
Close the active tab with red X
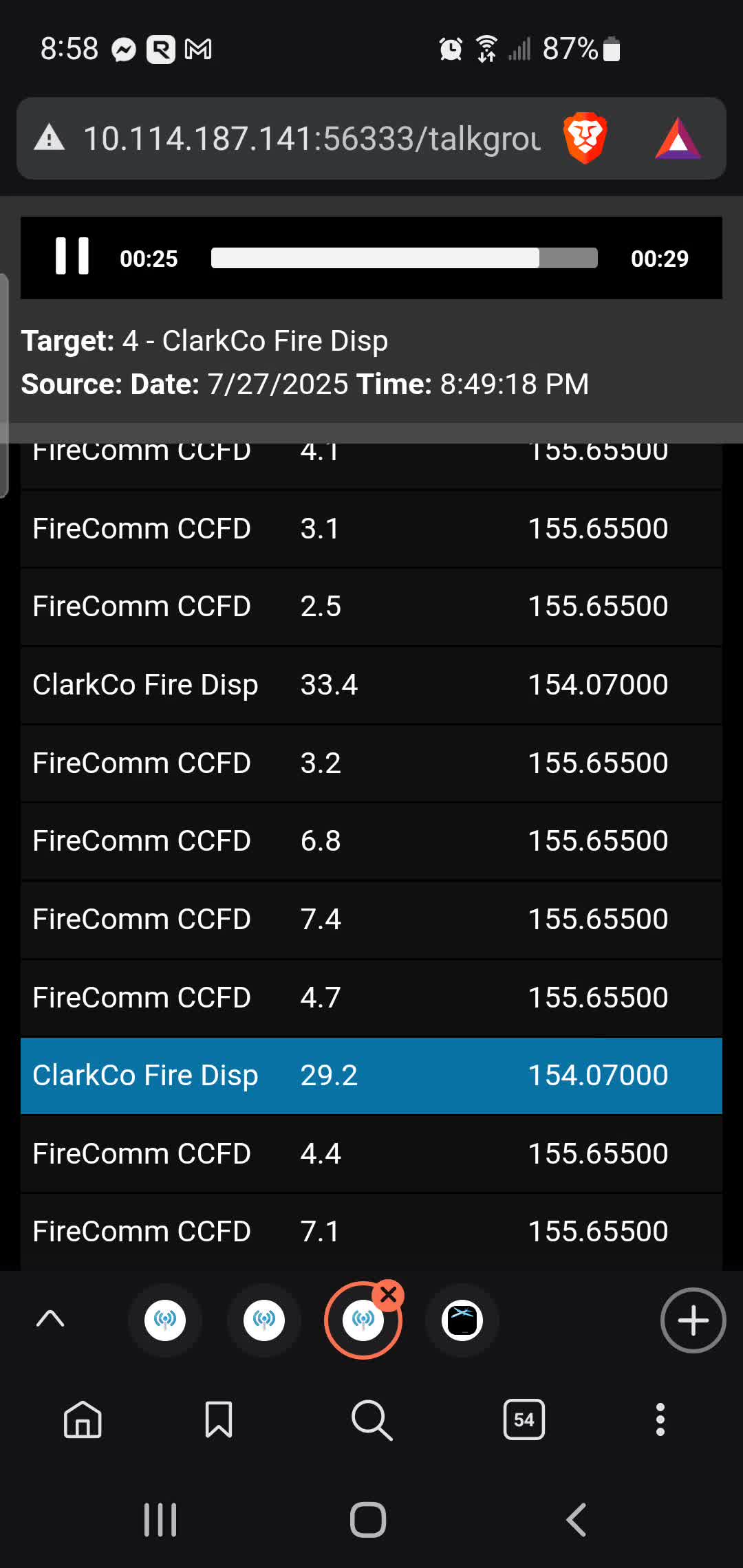388,1295
